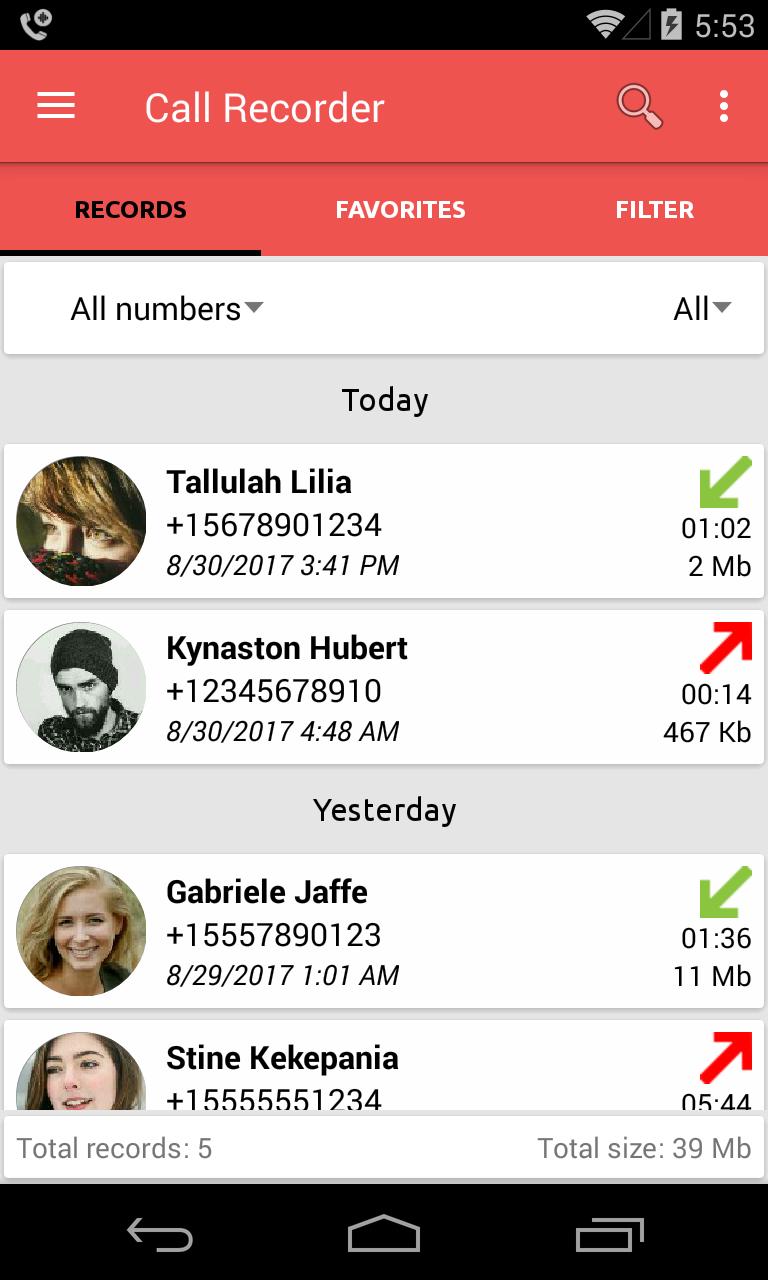
Task: Open the overflow menu
Action: 723,106
